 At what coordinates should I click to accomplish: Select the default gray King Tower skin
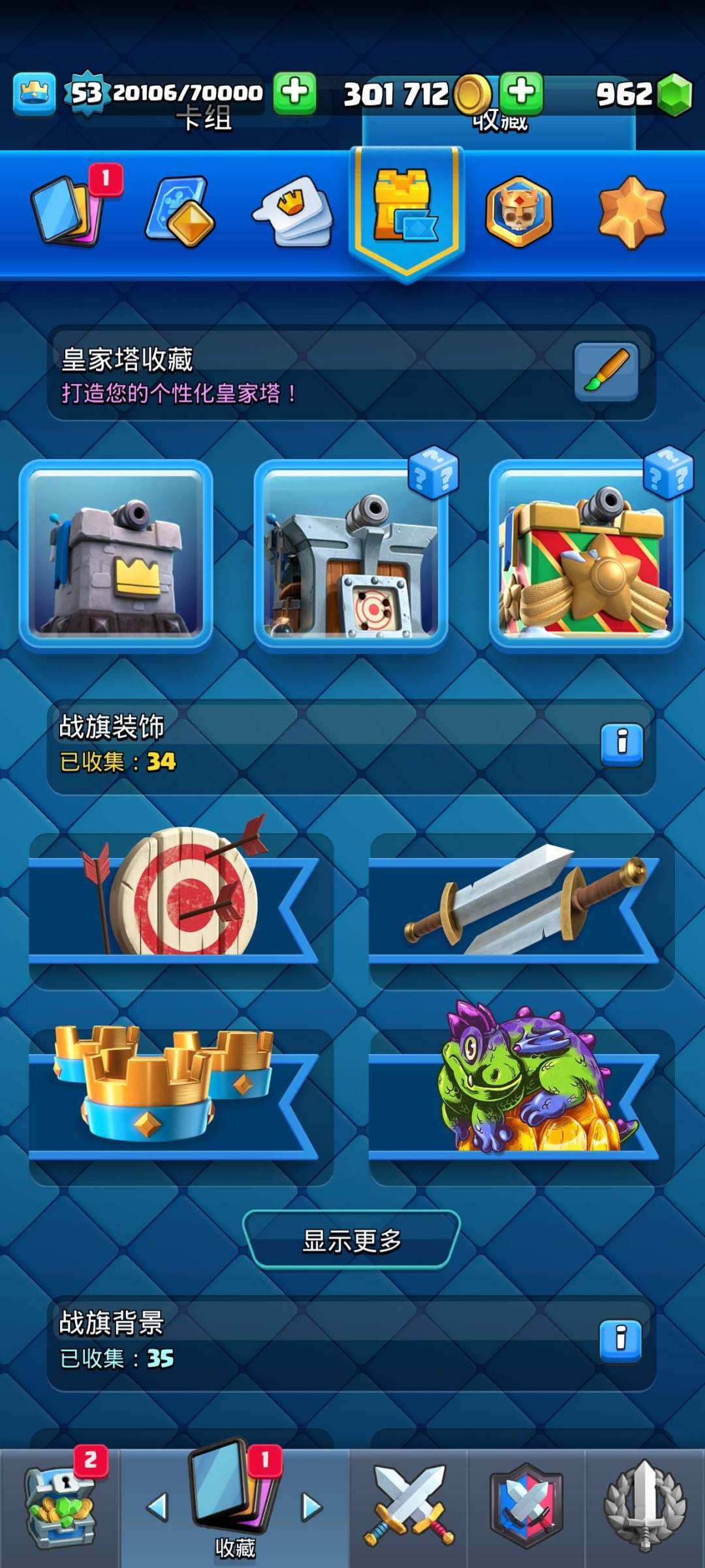[116, 555]
